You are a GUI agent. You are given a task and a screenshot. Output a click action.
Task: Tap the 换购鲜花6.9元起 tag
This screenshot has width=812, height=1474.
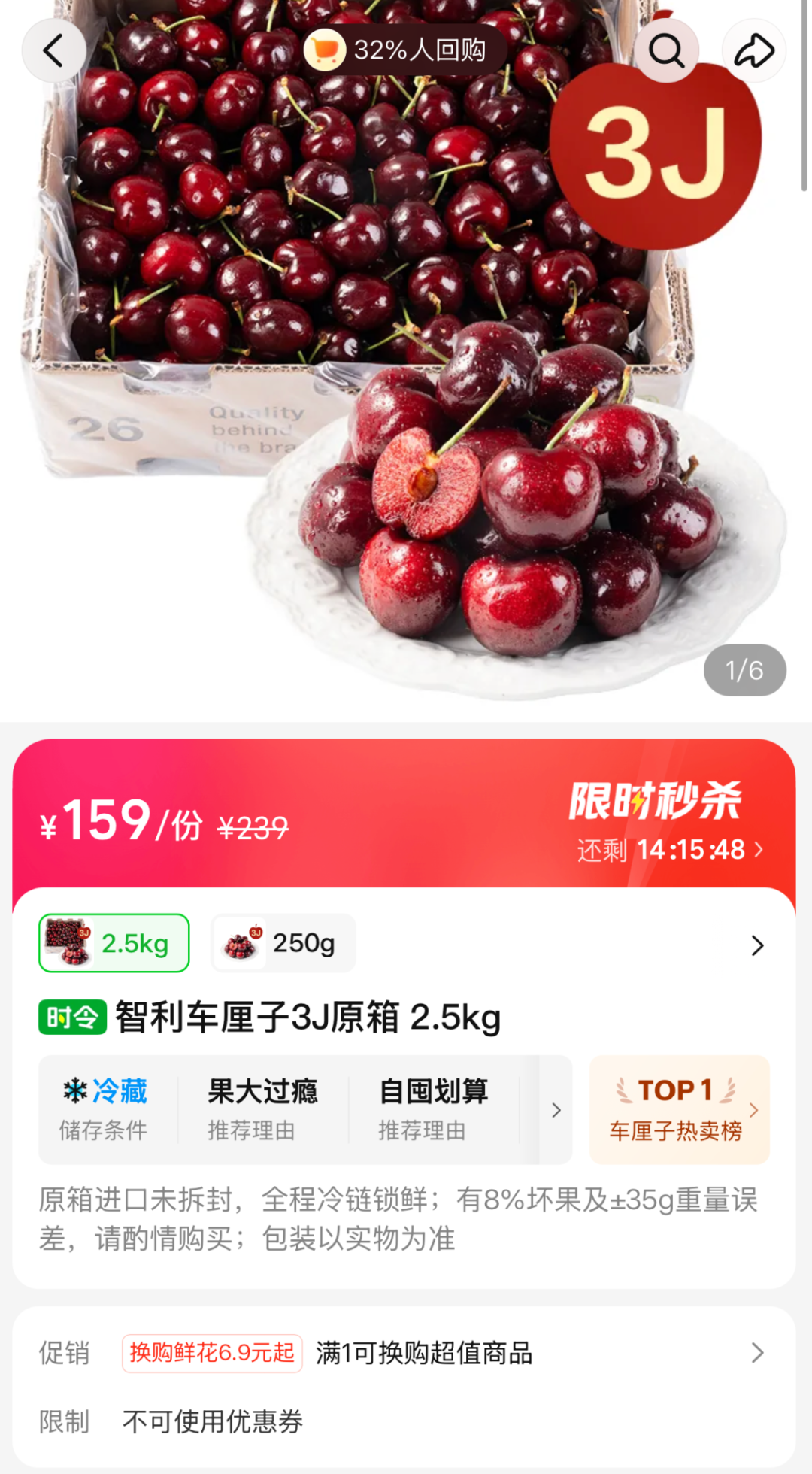pos(212,1353)
